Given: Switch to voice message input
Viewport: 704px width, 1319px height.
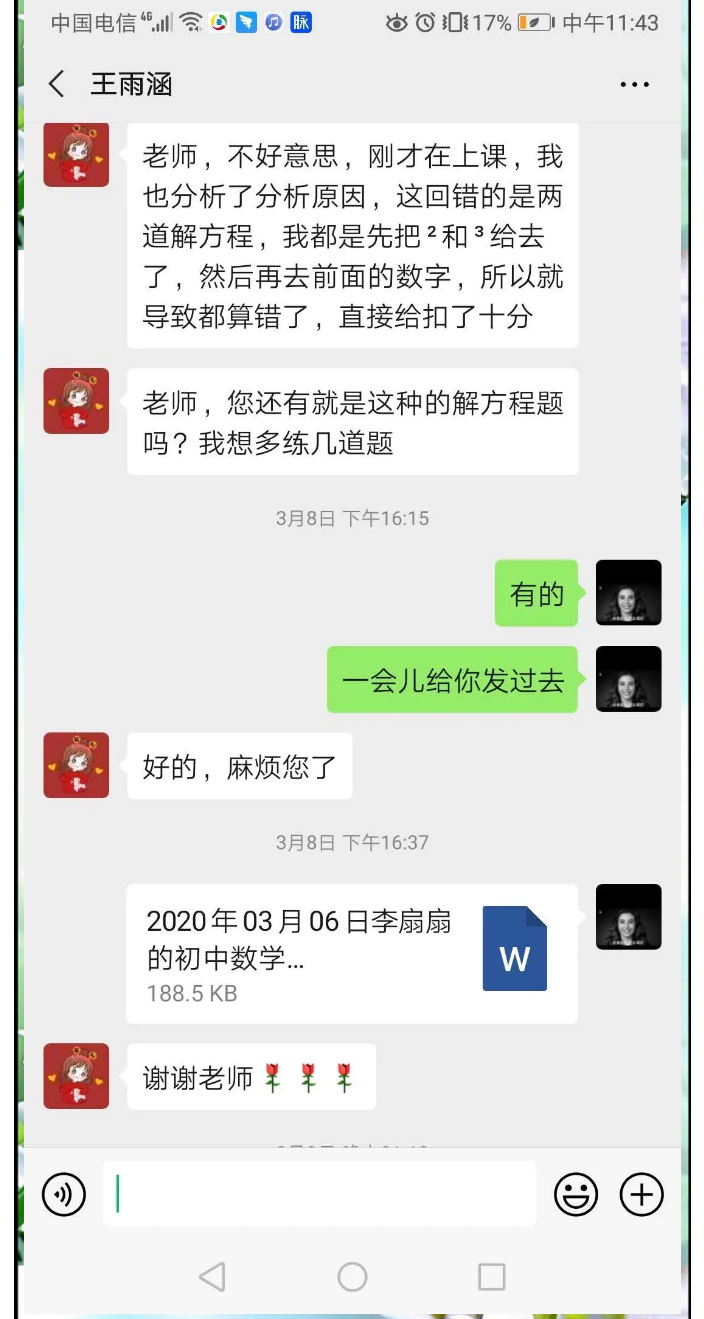Looking at the screenshot, I should (64, 1194).
